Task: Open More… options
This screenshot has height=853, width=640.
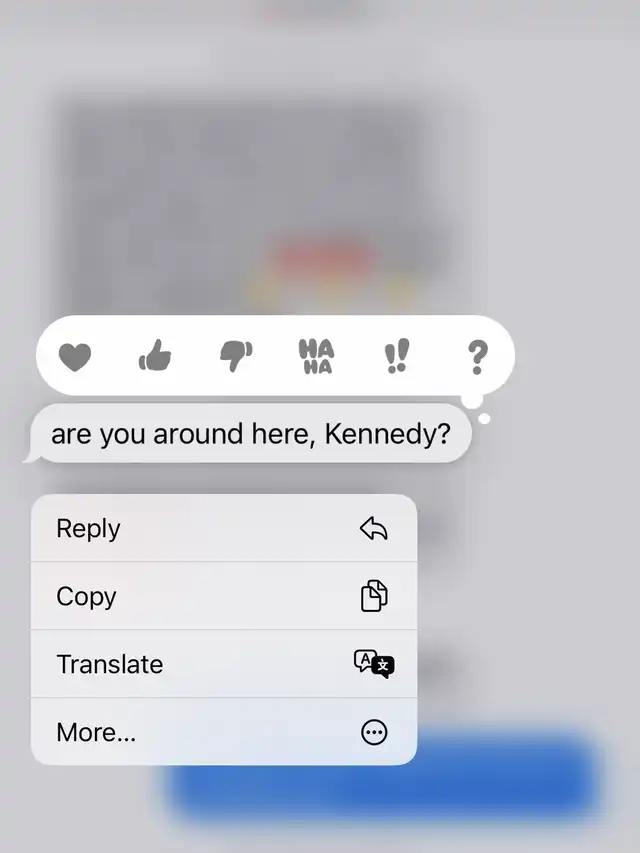Action: point(224,732)
